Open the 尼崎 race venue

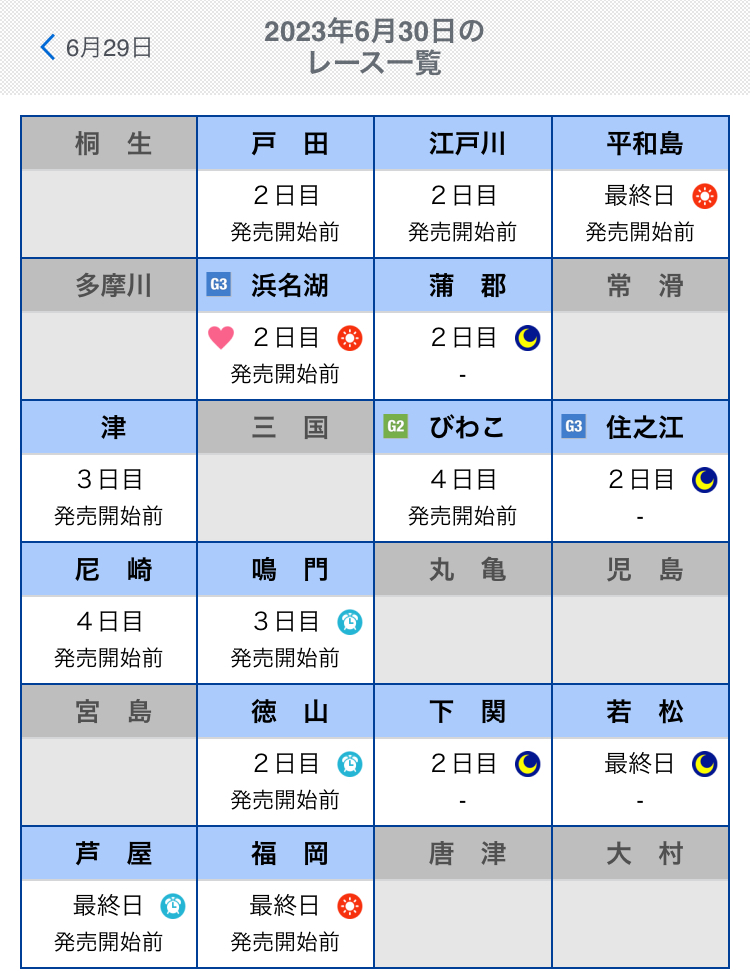pos(109,614)
